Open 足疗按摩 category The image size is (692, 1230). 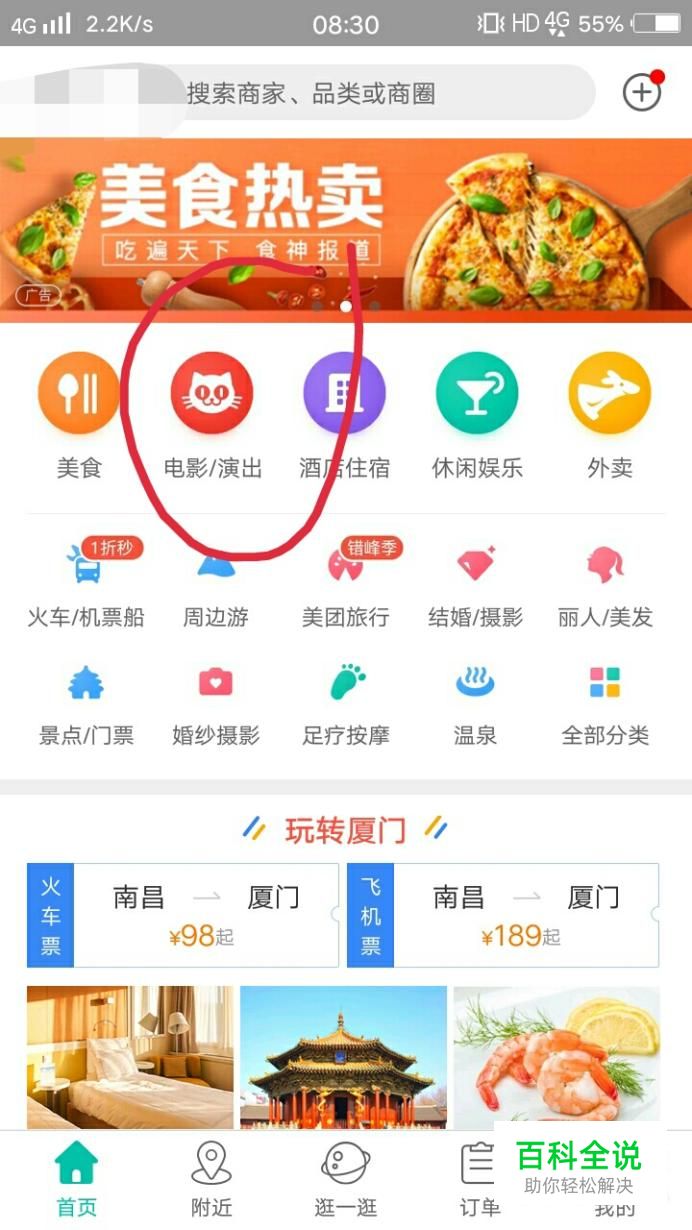345,705
